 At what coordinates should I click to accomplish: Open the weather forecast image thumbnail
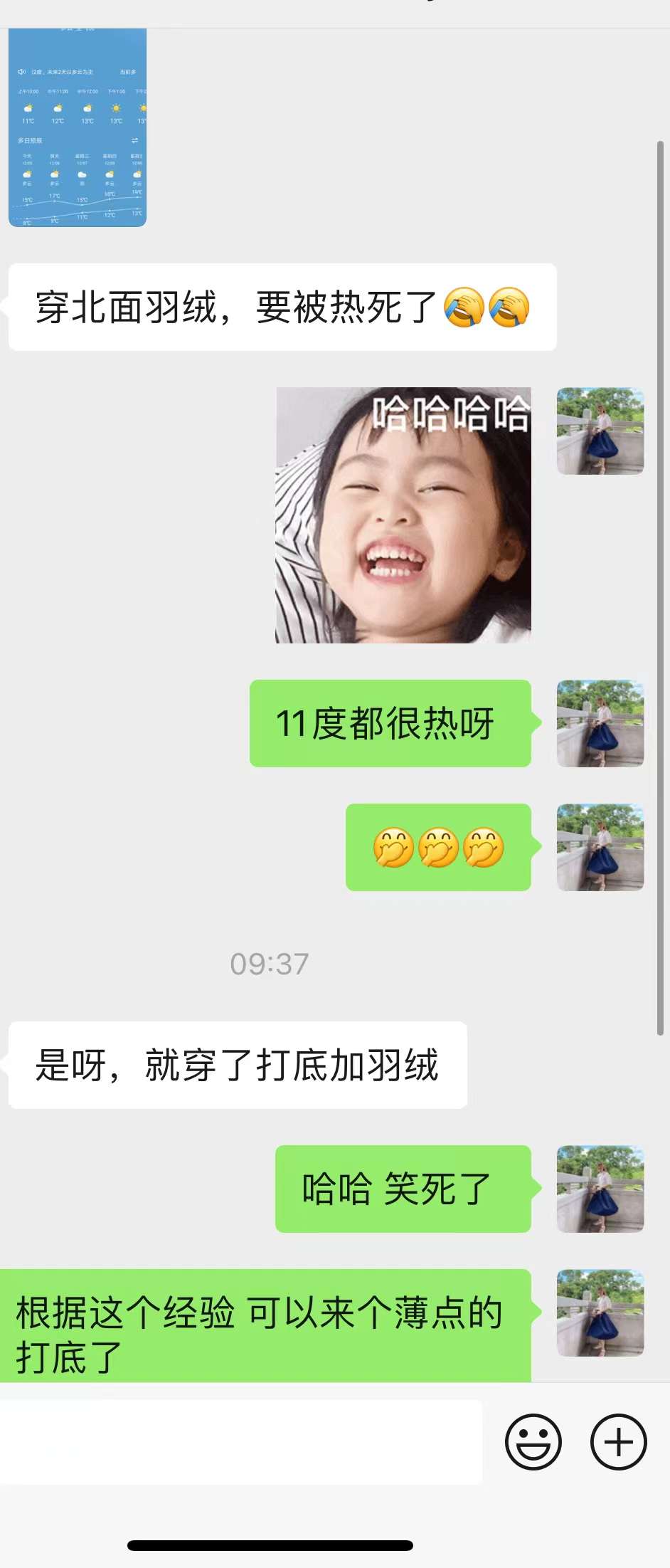point(78,128)
